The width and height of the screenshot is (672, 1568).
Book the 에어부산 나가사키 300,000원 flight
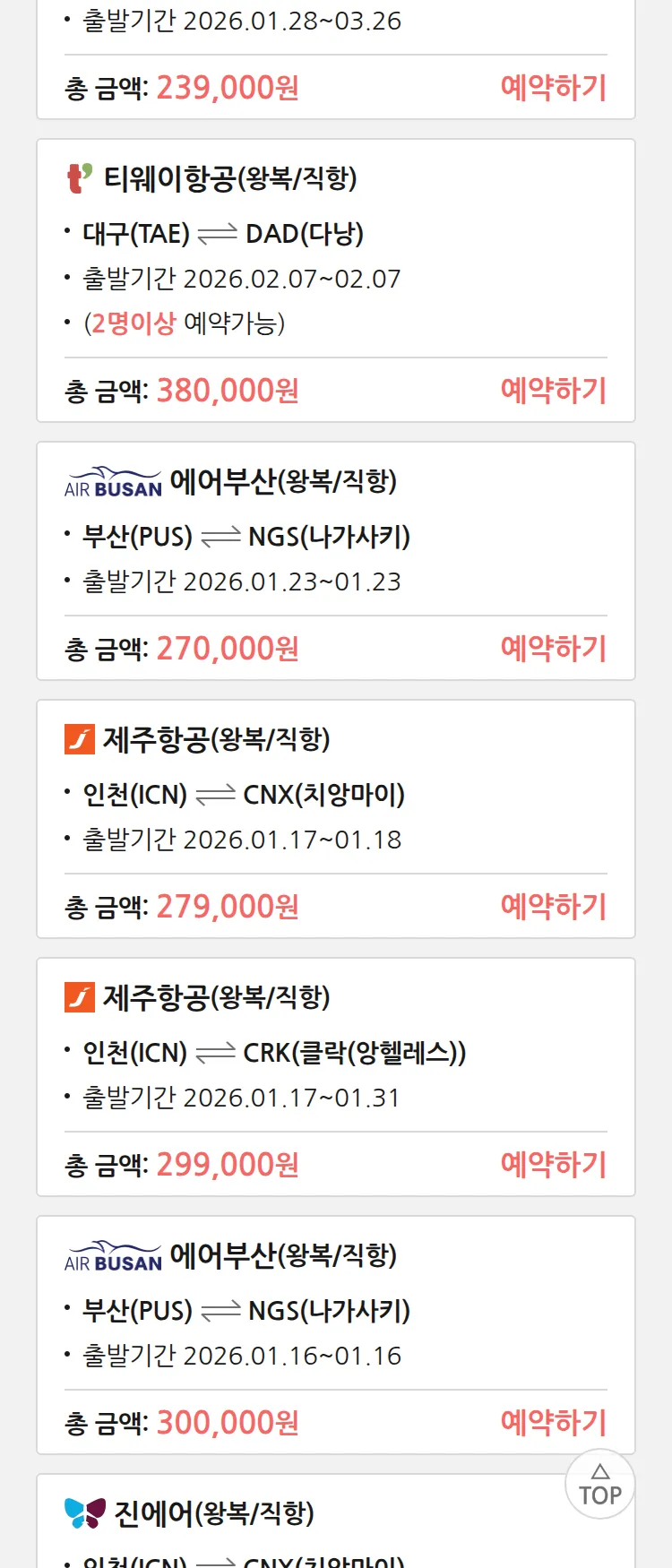[553, 1423]
